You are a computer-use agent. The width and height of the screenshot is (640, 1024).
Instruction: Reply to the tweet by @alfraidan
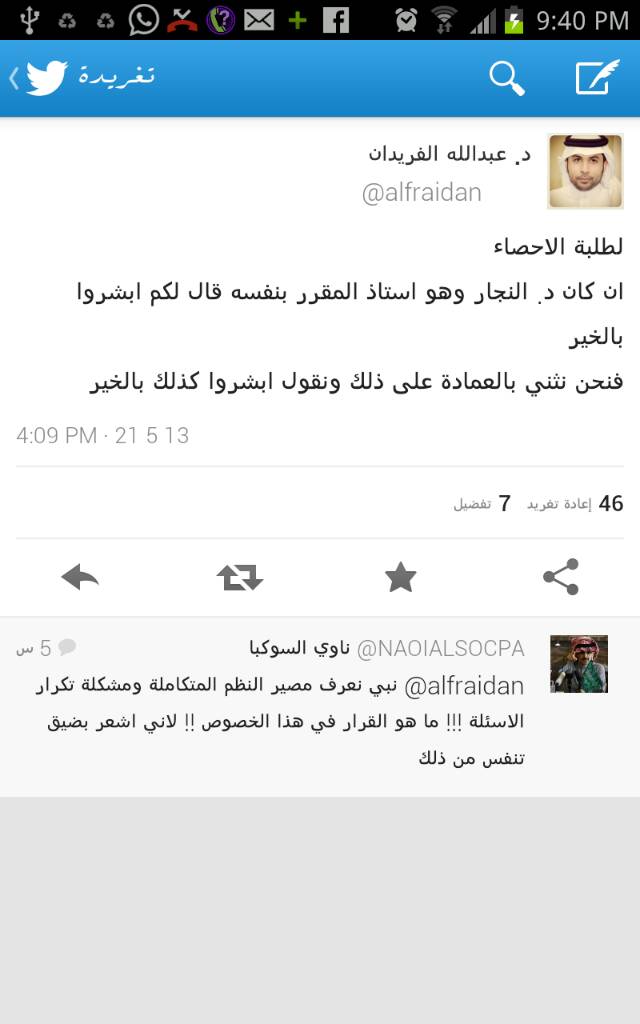pyautogui.click(x=80, y=577)
